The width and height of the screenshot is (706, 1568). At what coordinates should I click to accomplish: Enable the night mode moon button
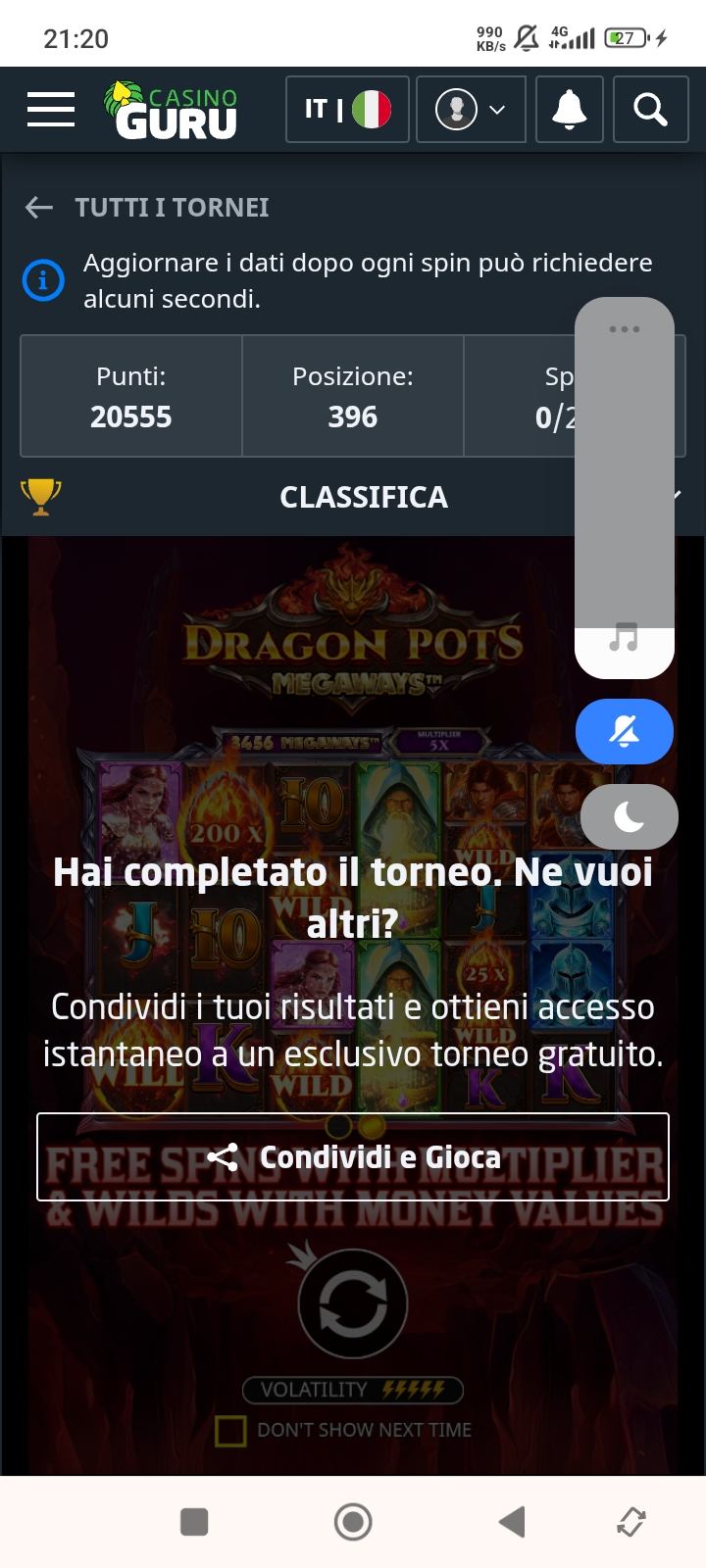tap(629, 816)
